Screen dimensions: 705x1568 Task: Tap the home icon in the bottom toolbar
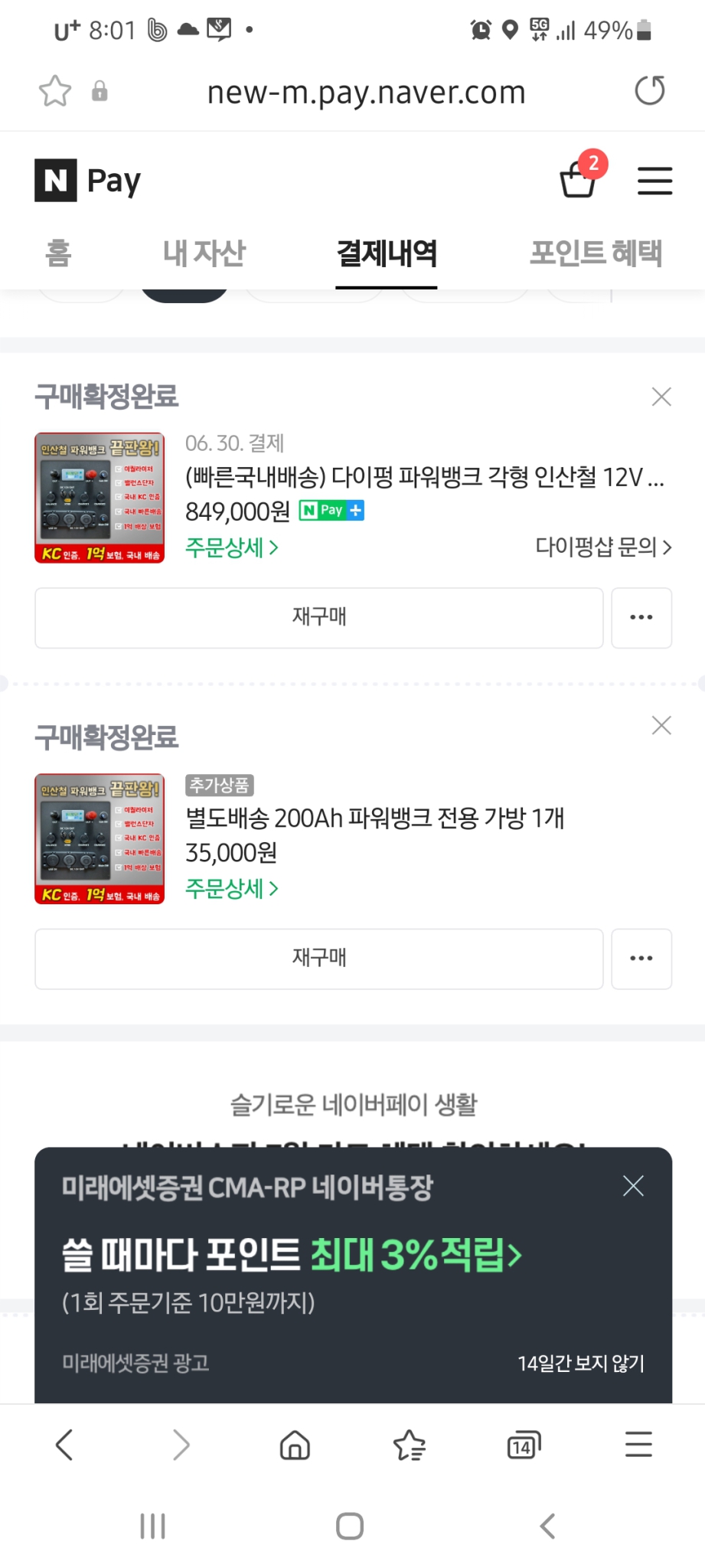294,1445
